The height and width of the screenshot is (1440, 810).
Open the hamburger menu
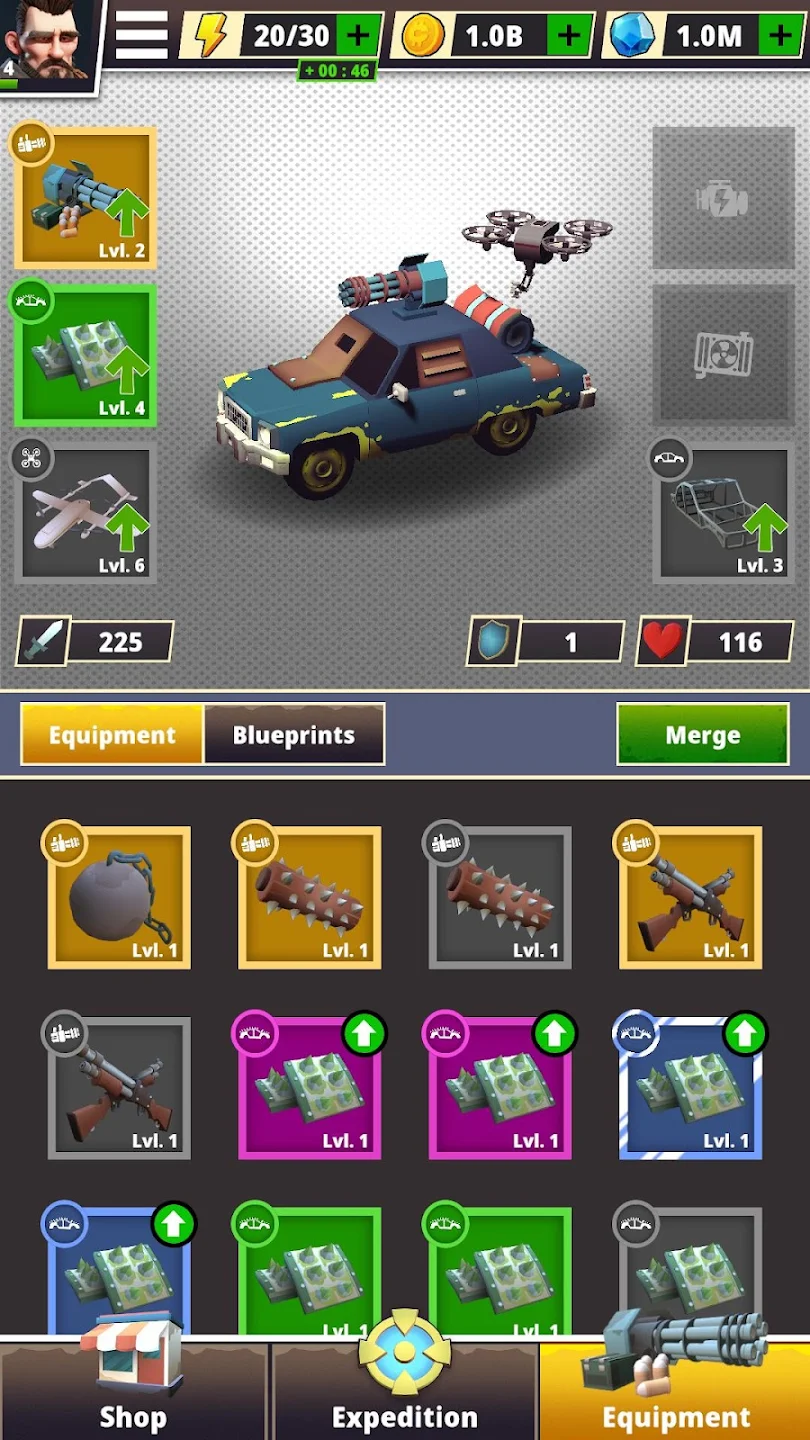click(x=141, y=36)
